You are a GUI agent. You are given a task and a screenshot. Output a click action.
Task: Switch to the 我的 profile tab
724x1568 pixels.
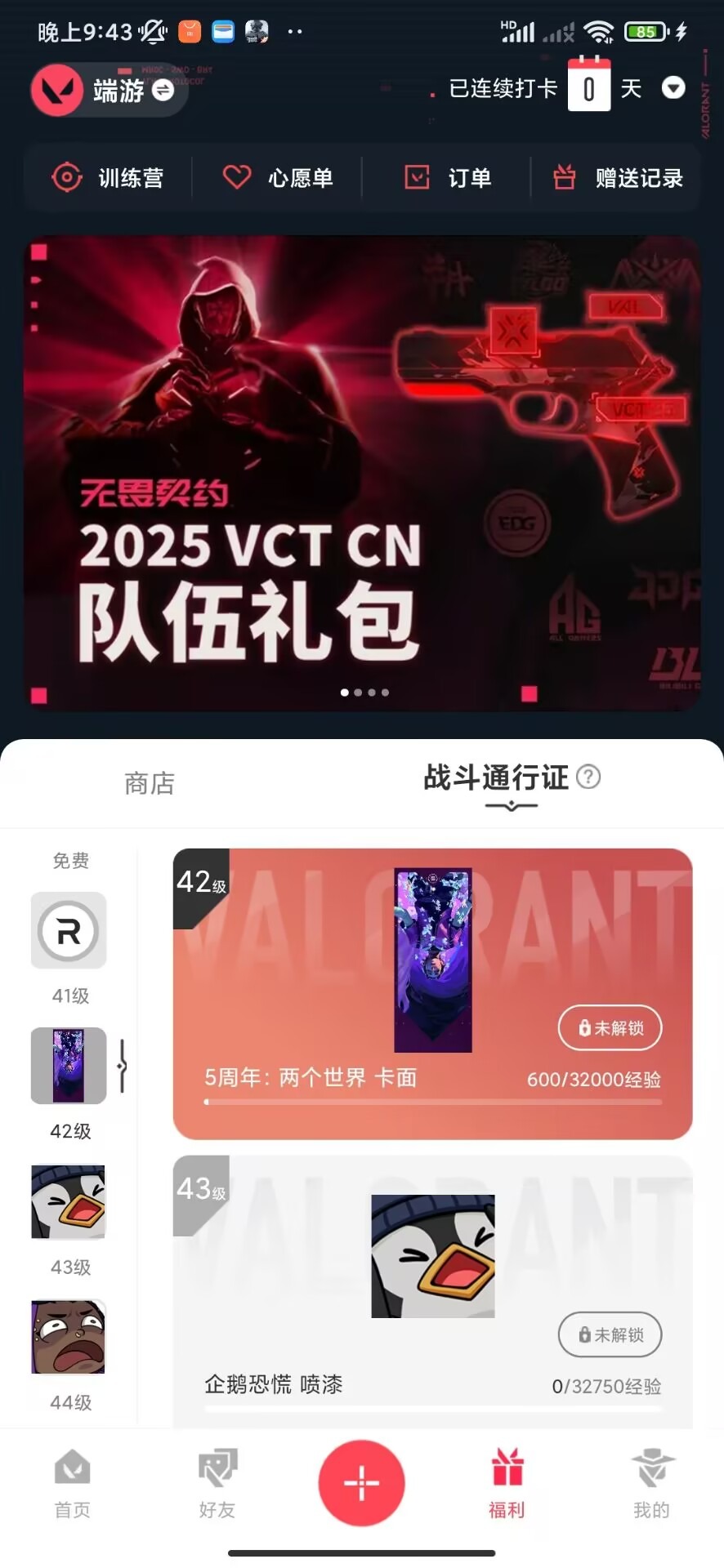(651, 1483)
